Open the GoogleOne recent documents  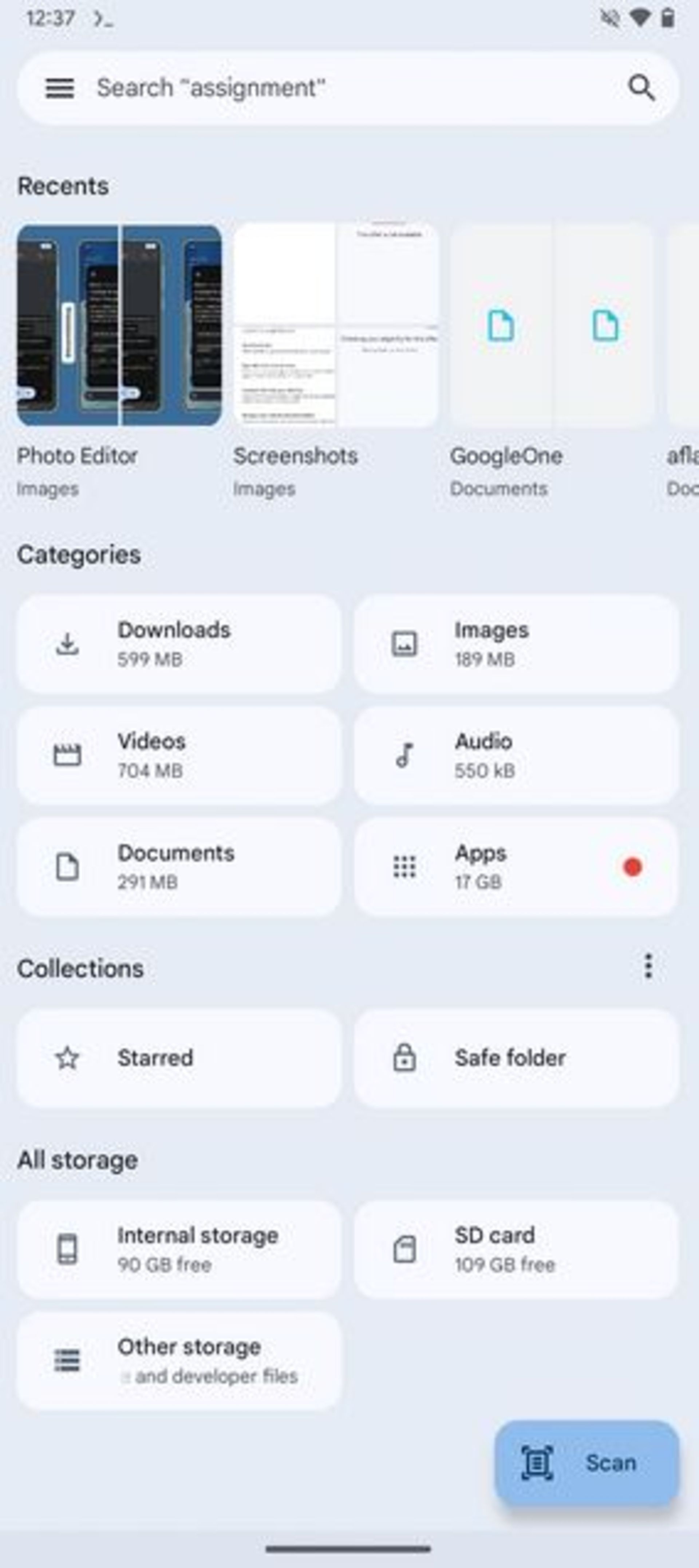tap(552, 326)
